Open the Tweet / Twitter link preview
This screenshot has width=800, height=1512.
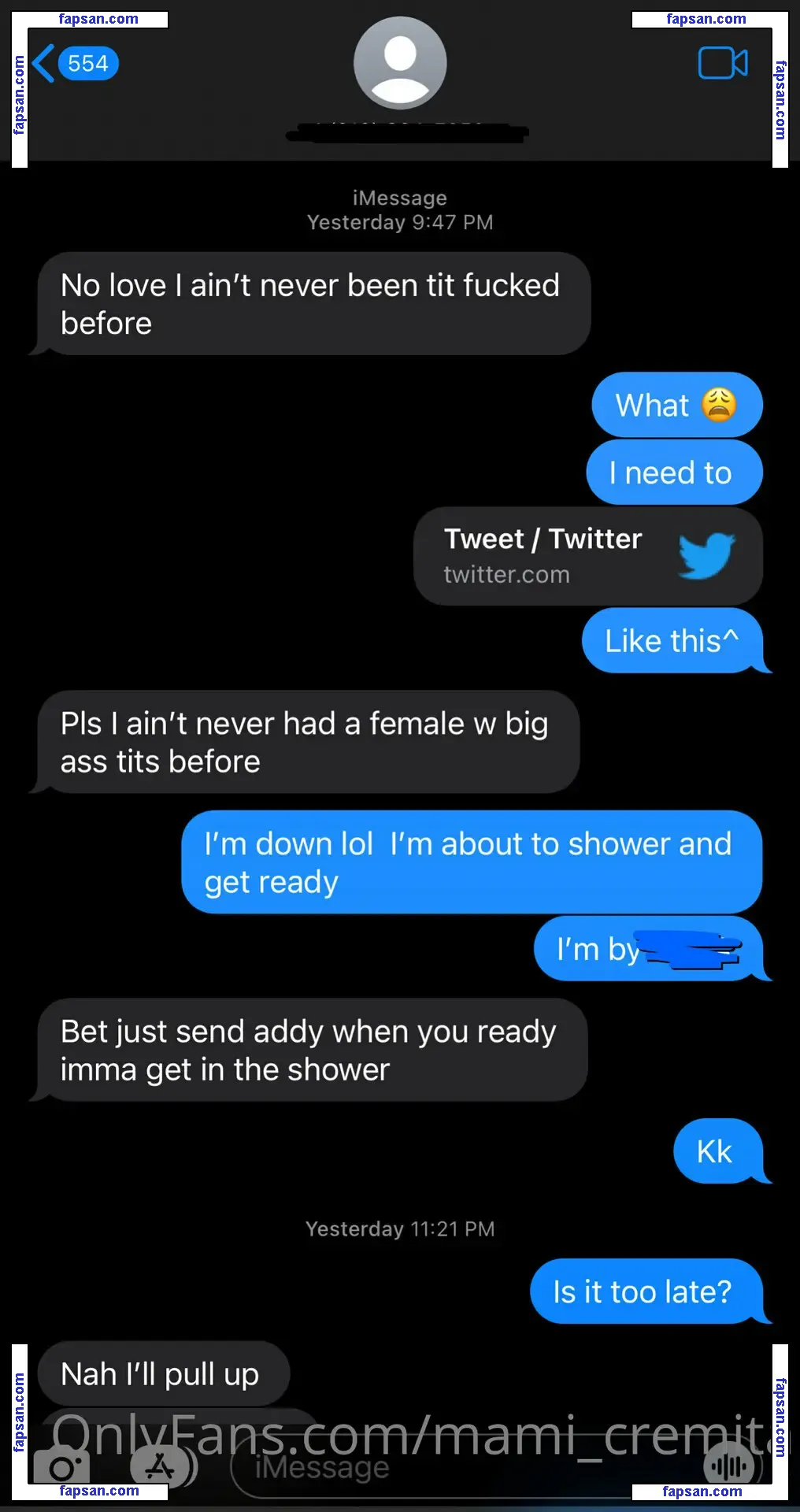587,556
